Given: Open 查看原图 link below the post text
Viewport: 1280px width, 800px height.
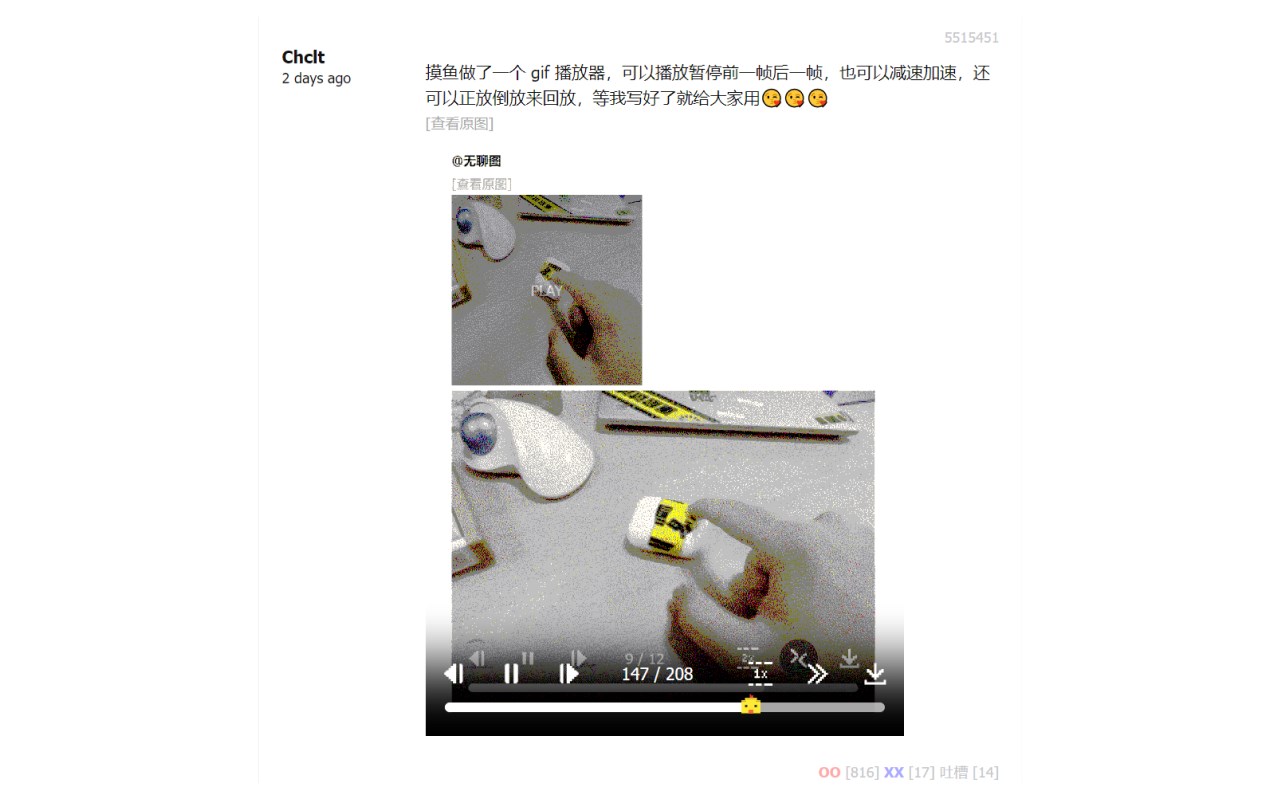Looking at the screenshot, I should click(x=459, y=123).
